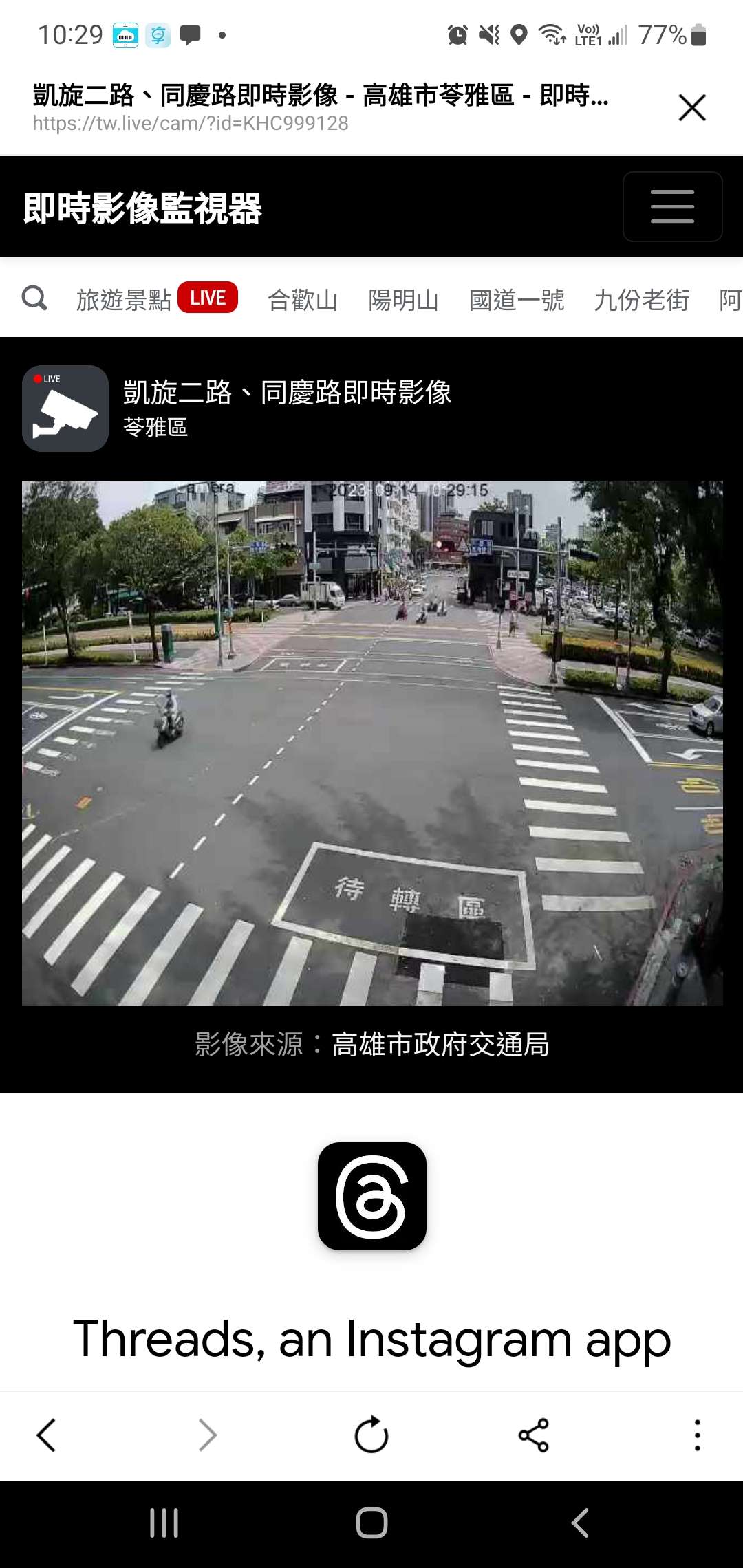Go back to the previous page

46,1435
